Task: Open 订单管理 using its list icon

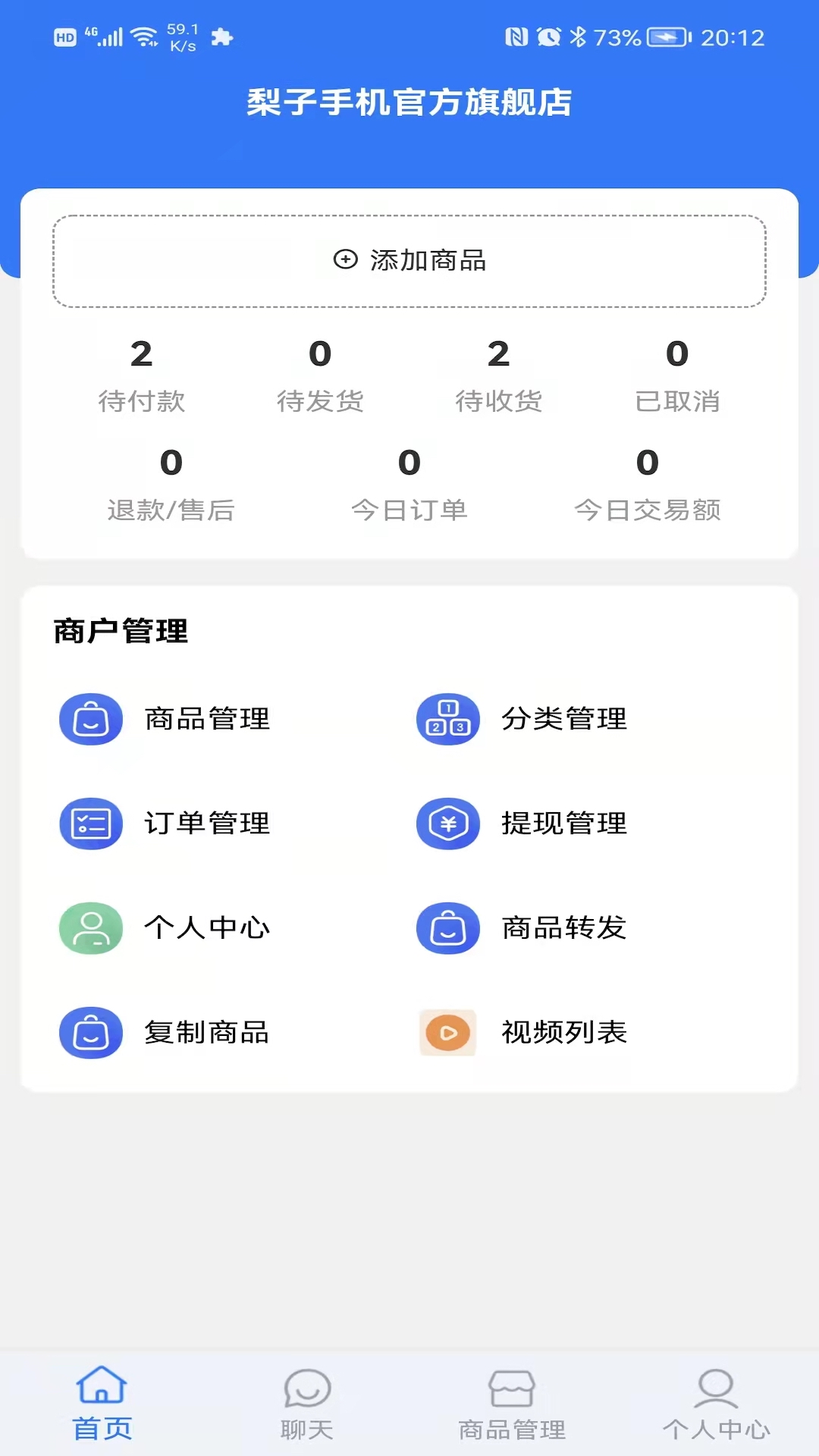Action: click(91, 824)
